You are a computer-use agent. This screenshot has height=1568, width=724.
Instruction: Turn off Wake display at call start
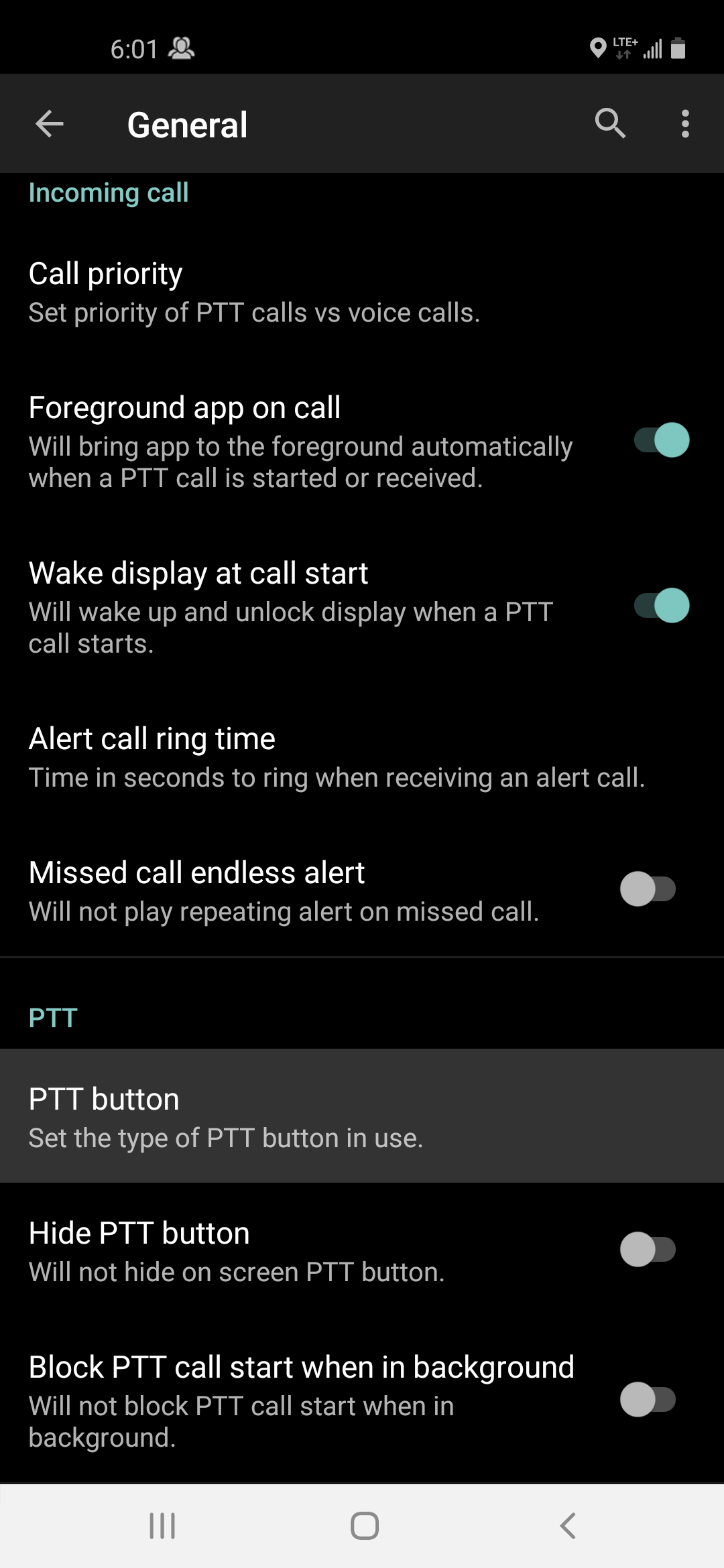(x=662, y=606)
